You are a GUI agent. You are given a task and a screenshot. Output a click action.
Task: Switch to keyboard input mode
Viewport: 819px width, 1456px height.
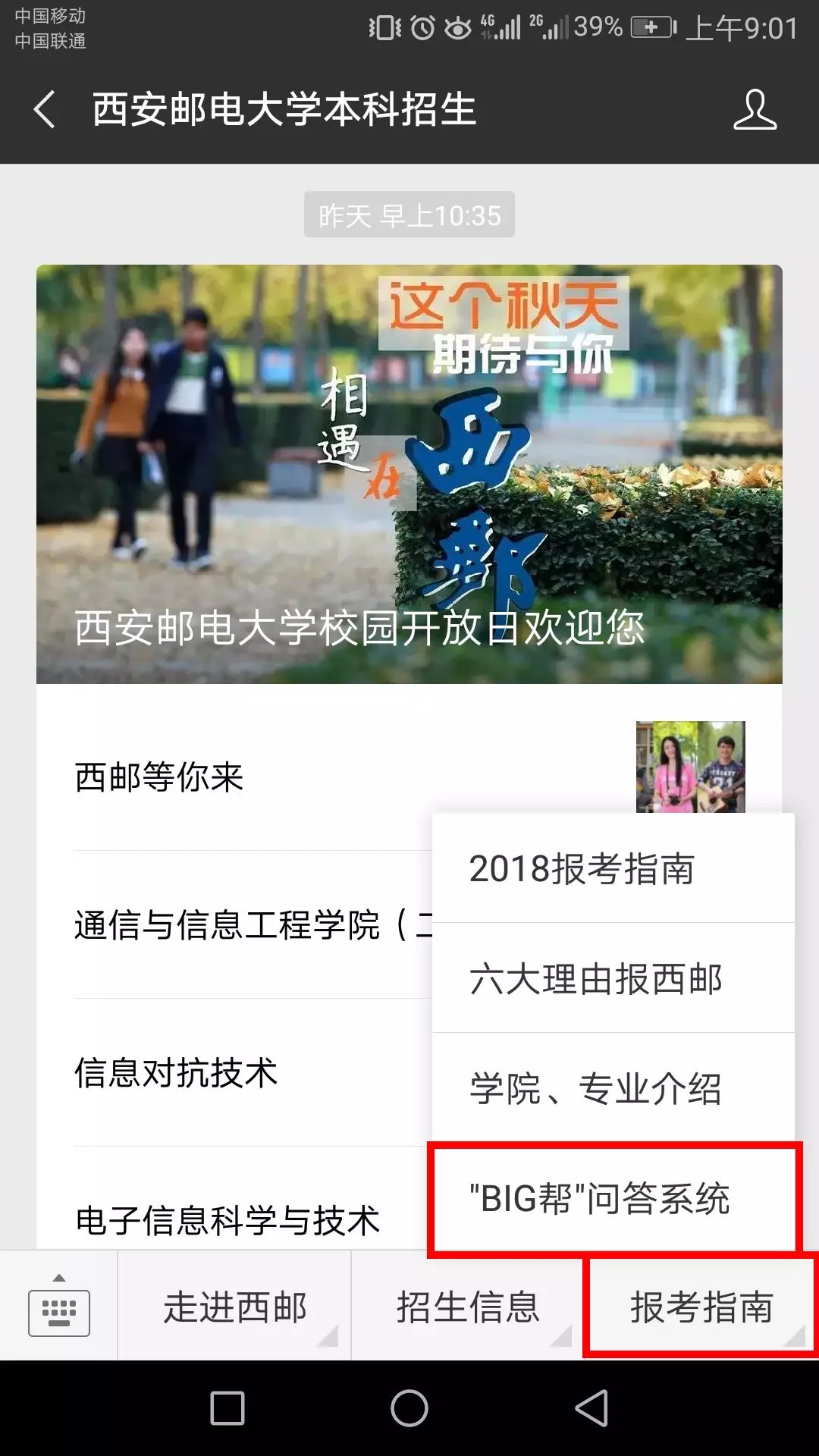pyautogui.click(x=59, y=1307)
